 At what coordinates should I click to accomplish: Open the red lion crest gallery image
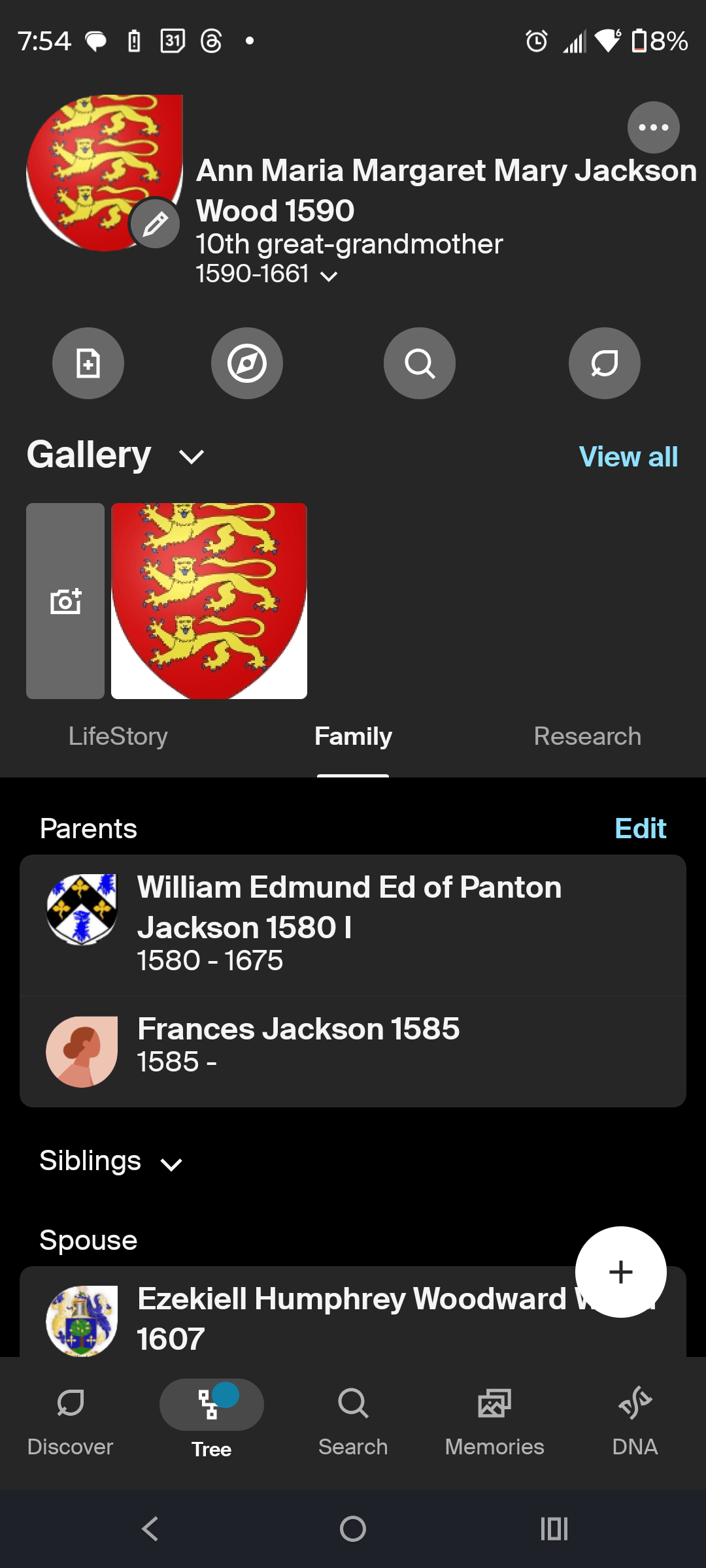[x=209, y=601]
